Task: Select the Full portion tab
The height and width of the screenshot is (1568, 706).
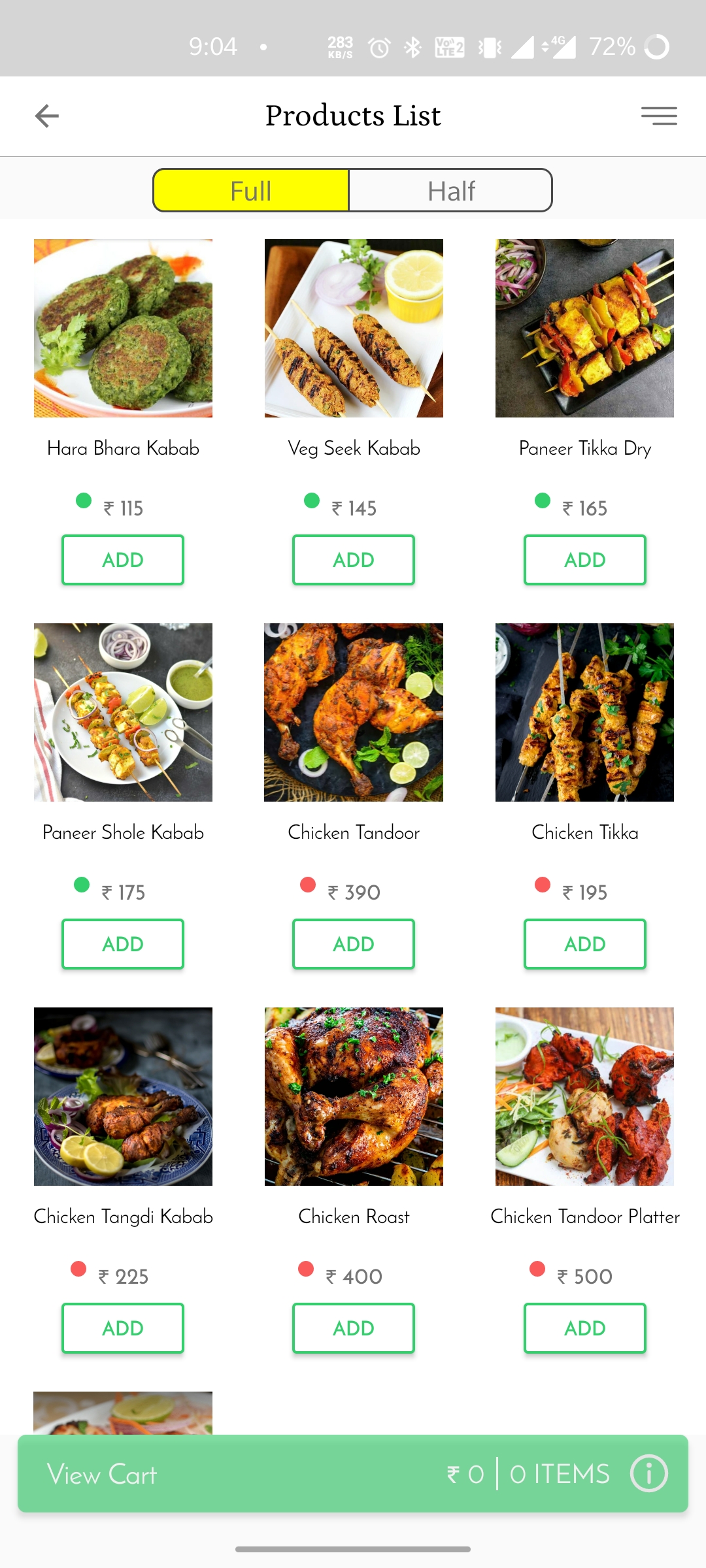Action: point(251,191)
